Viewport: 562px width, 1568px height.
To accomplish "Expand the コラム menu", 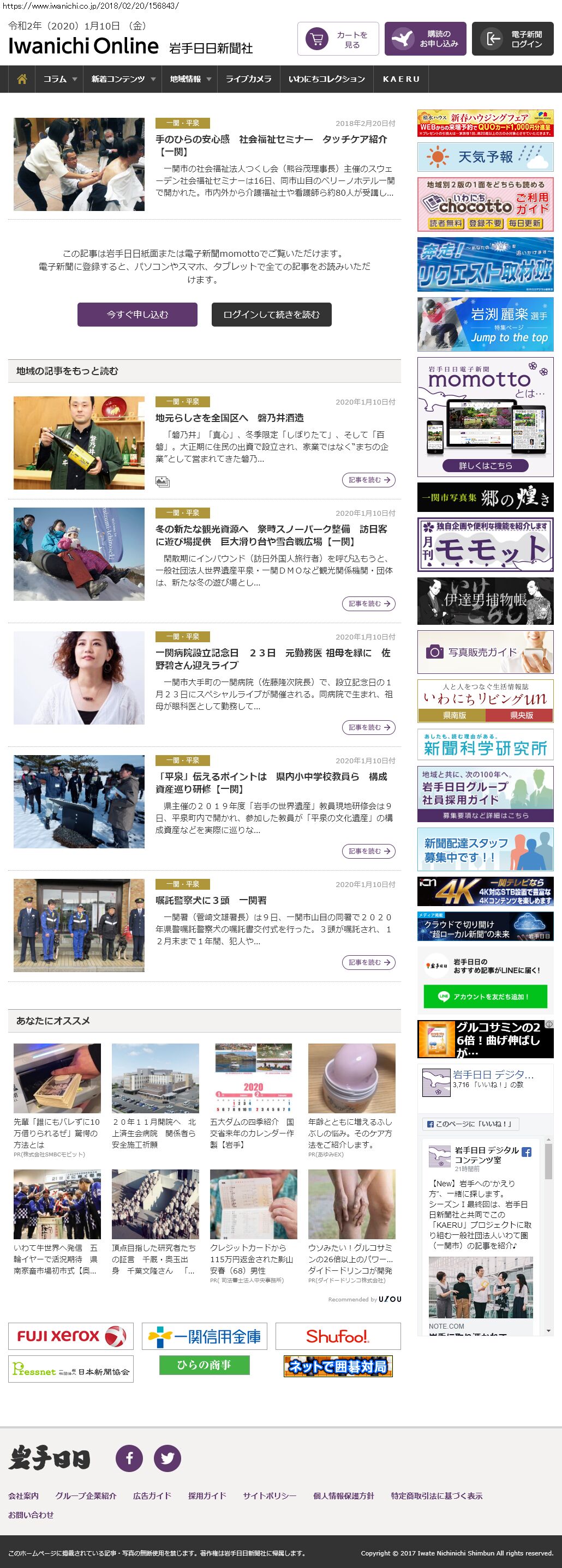I will (x=59, y=79).
